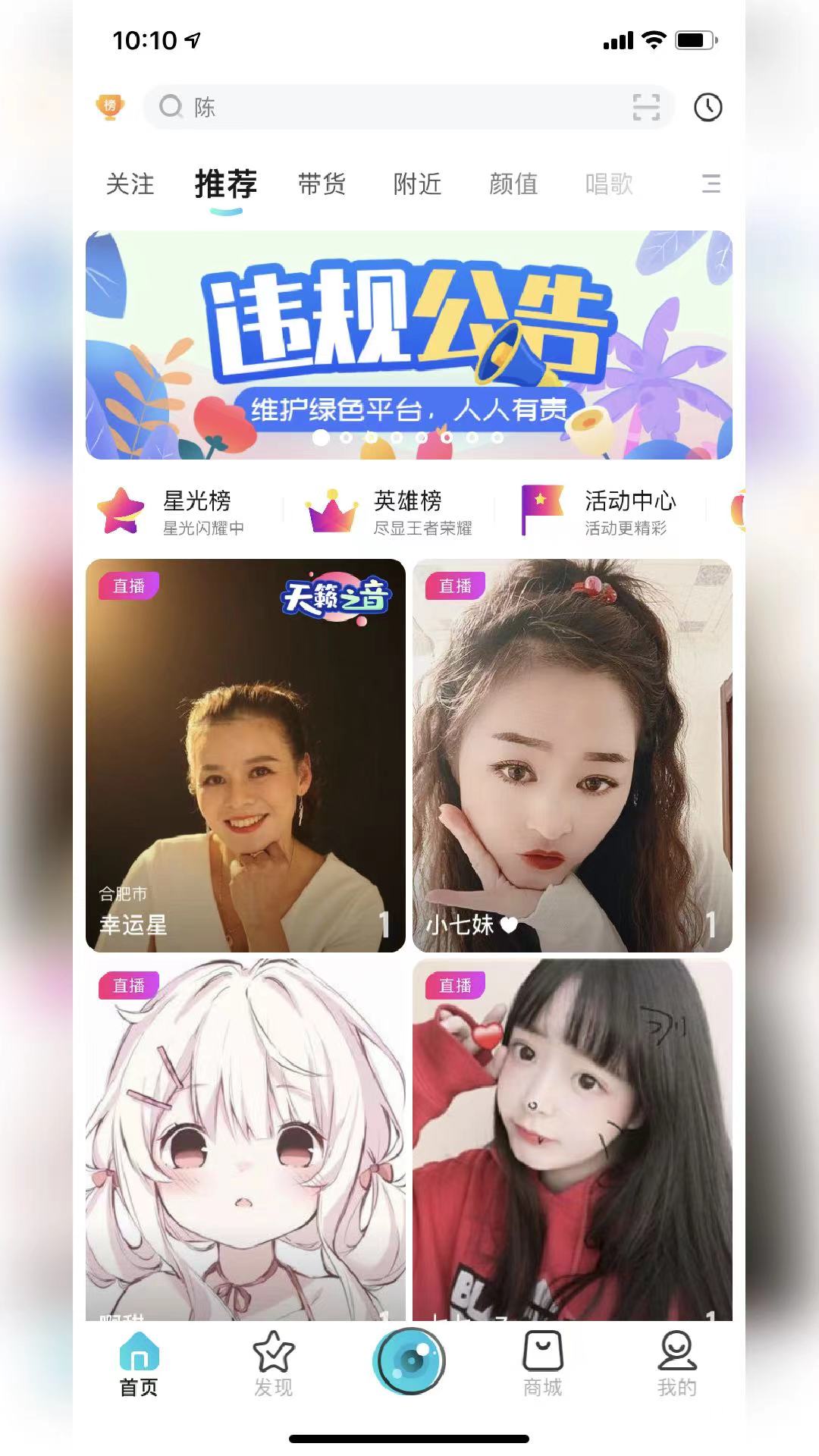Go to 活动中心
This screenshot has height=1456, width=819.
[x=599, y=510]
